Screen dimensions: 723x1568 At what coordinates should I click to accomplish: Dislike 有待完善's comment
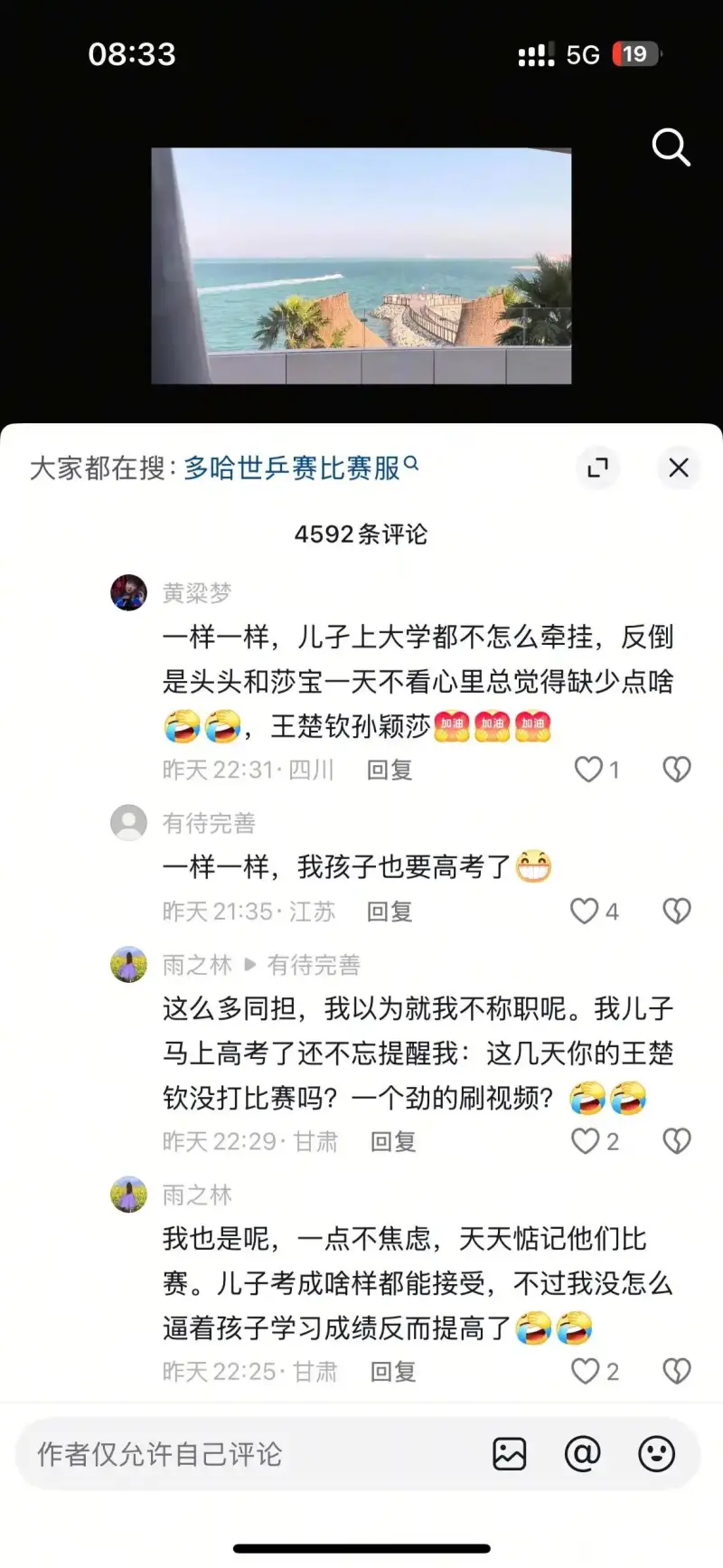(676, 911)
